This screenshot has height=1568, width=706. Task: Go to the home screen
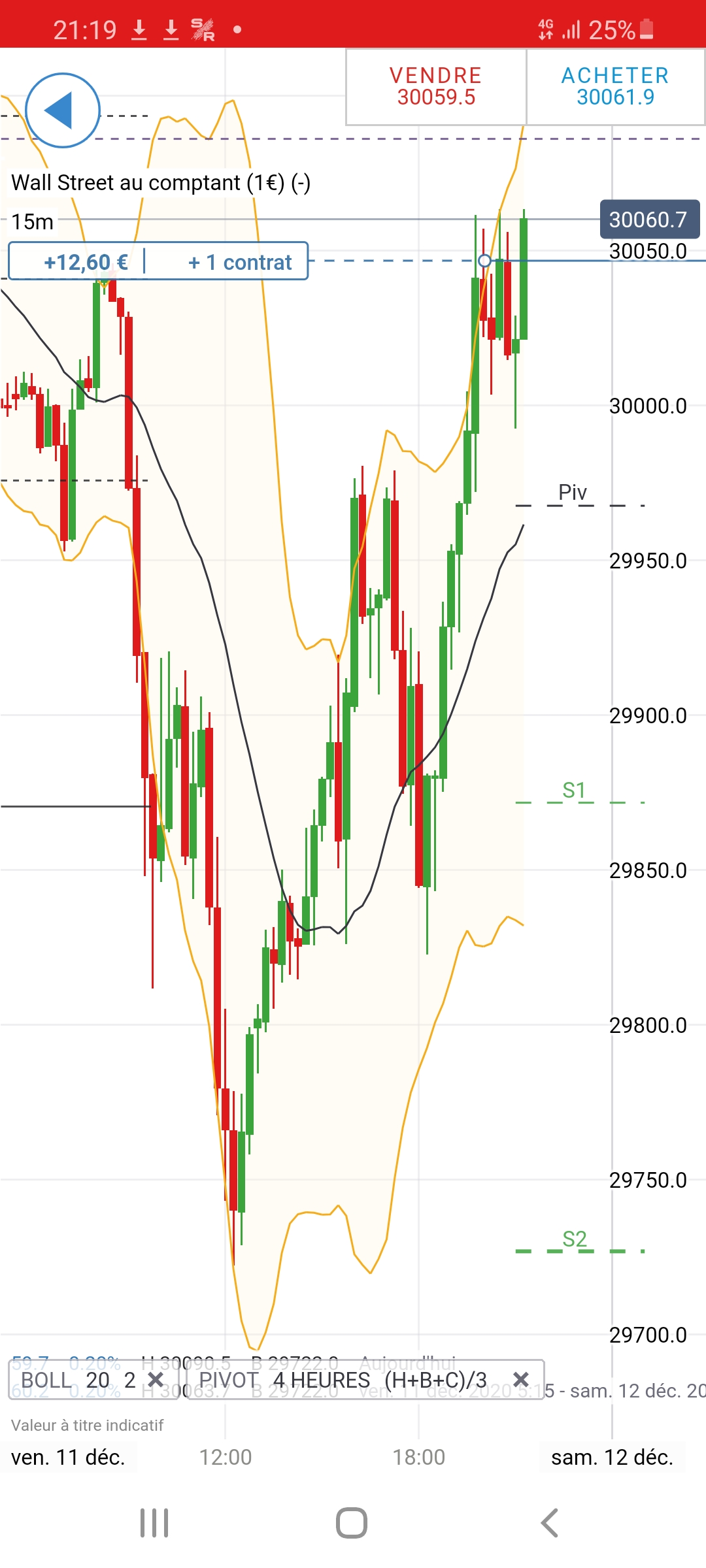[352, 1523]
